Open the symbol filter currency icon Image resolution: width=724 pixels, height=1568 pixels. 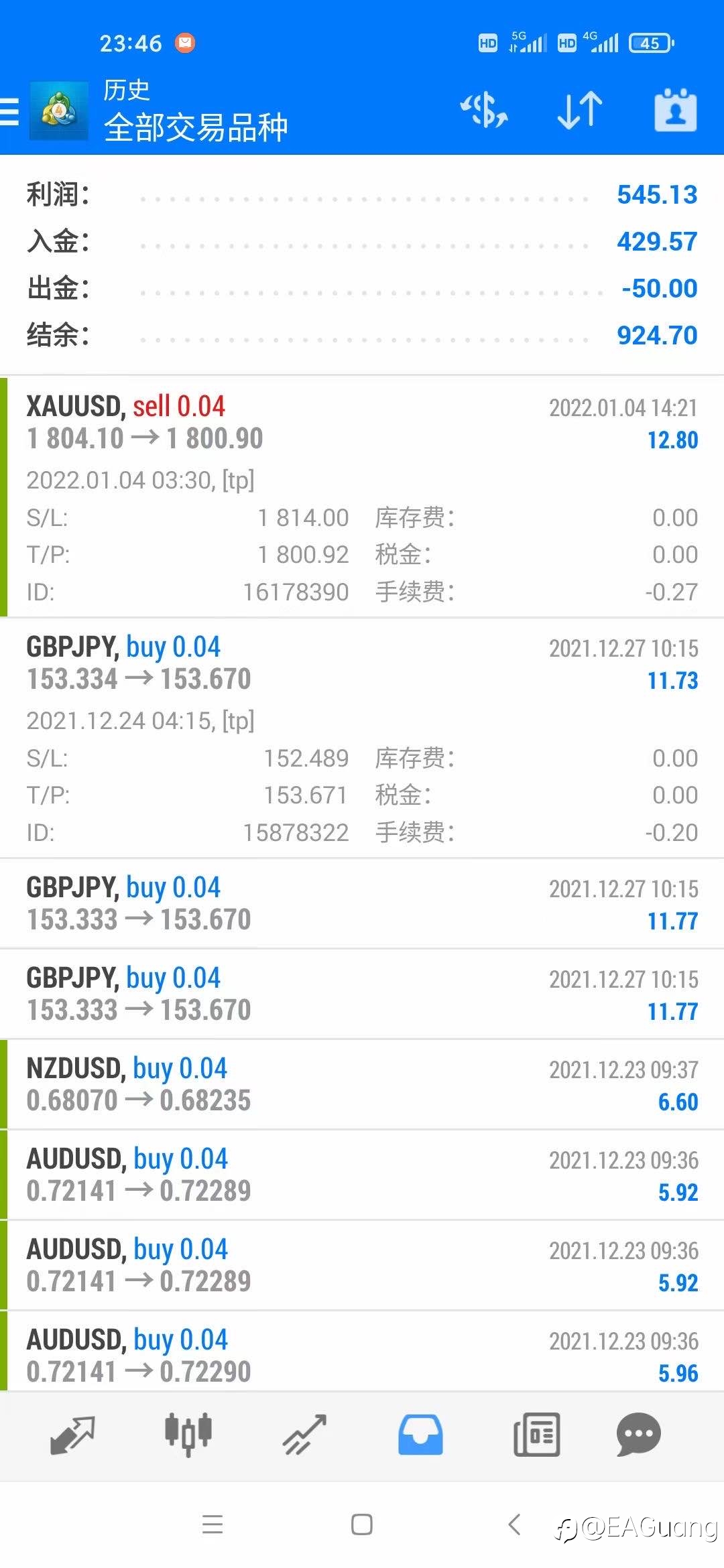pos(484,111)
